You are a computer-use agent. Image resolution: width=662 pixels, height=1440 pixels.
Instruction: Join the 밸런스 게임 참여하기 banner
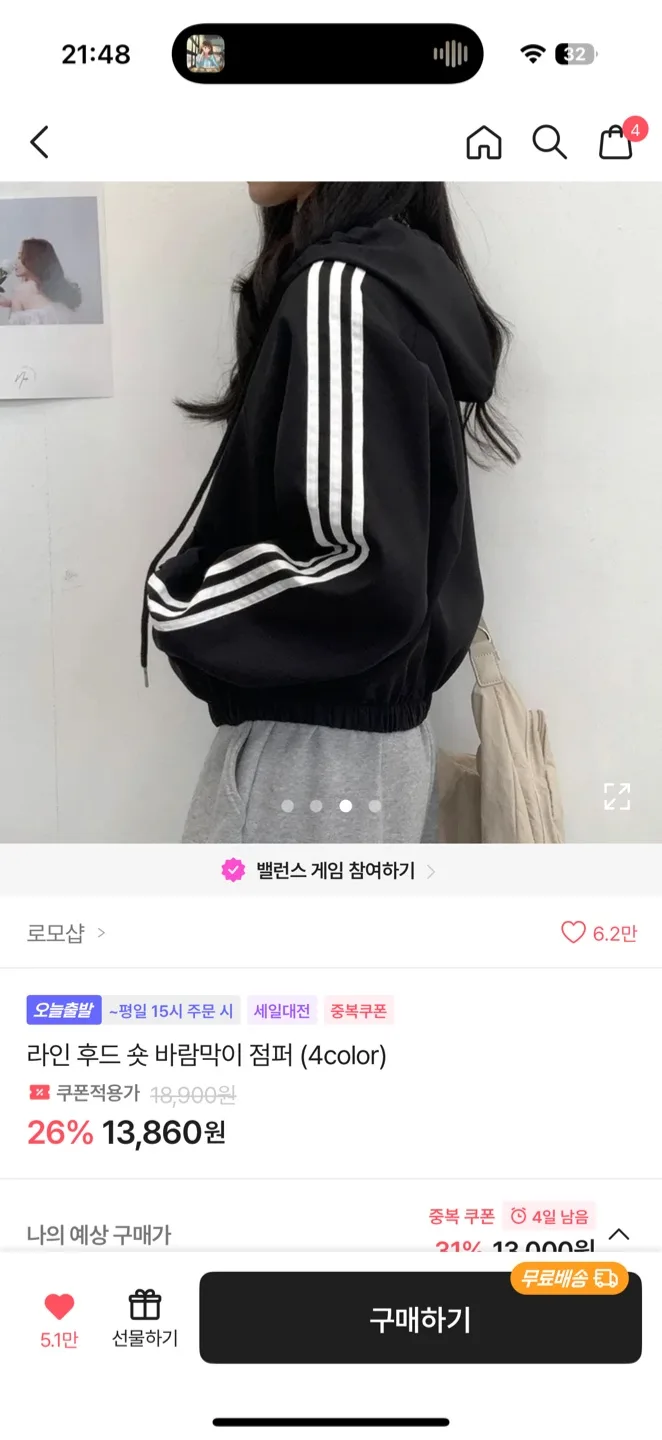point(330,871)
